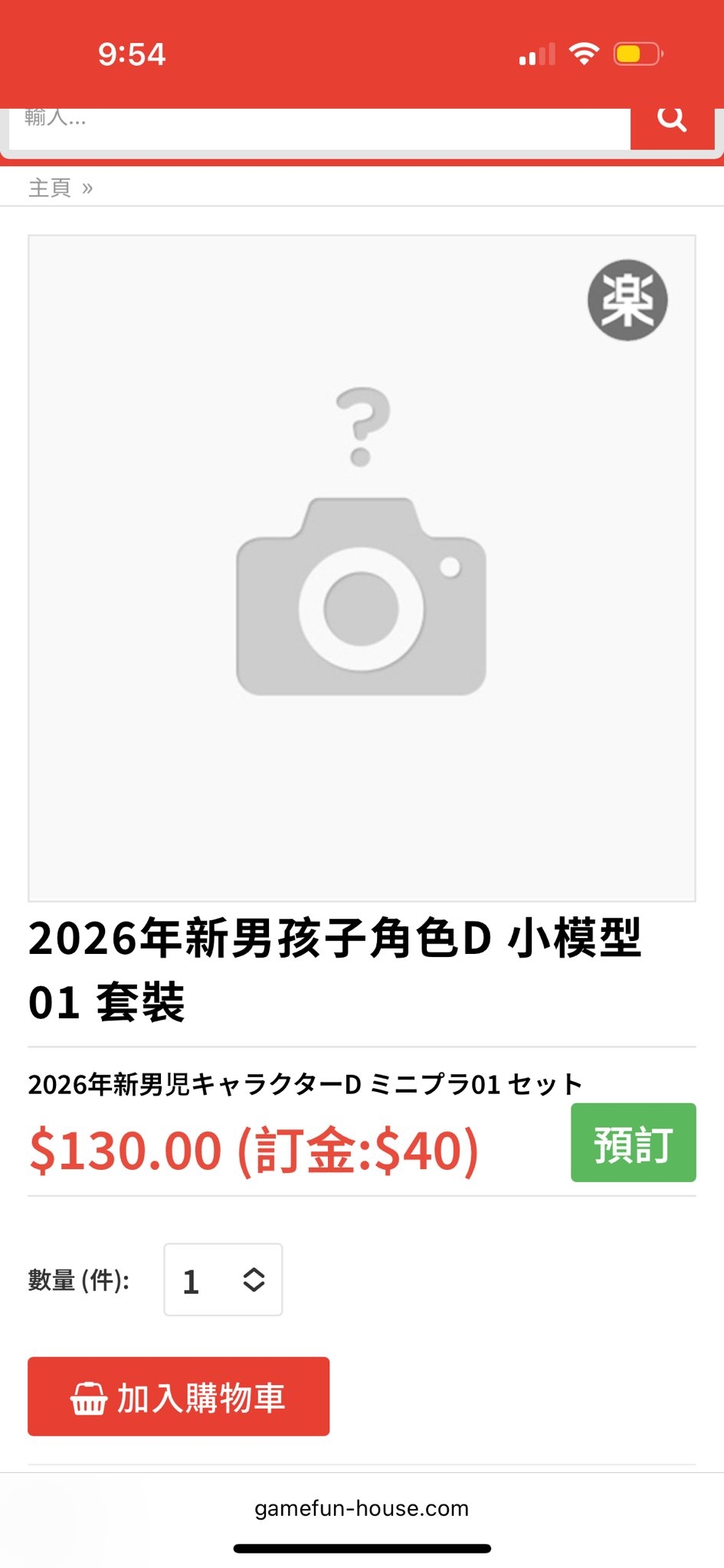Go to 主頁 breadcrumb link
The image size is (724, 1568).
click(49, 188)
